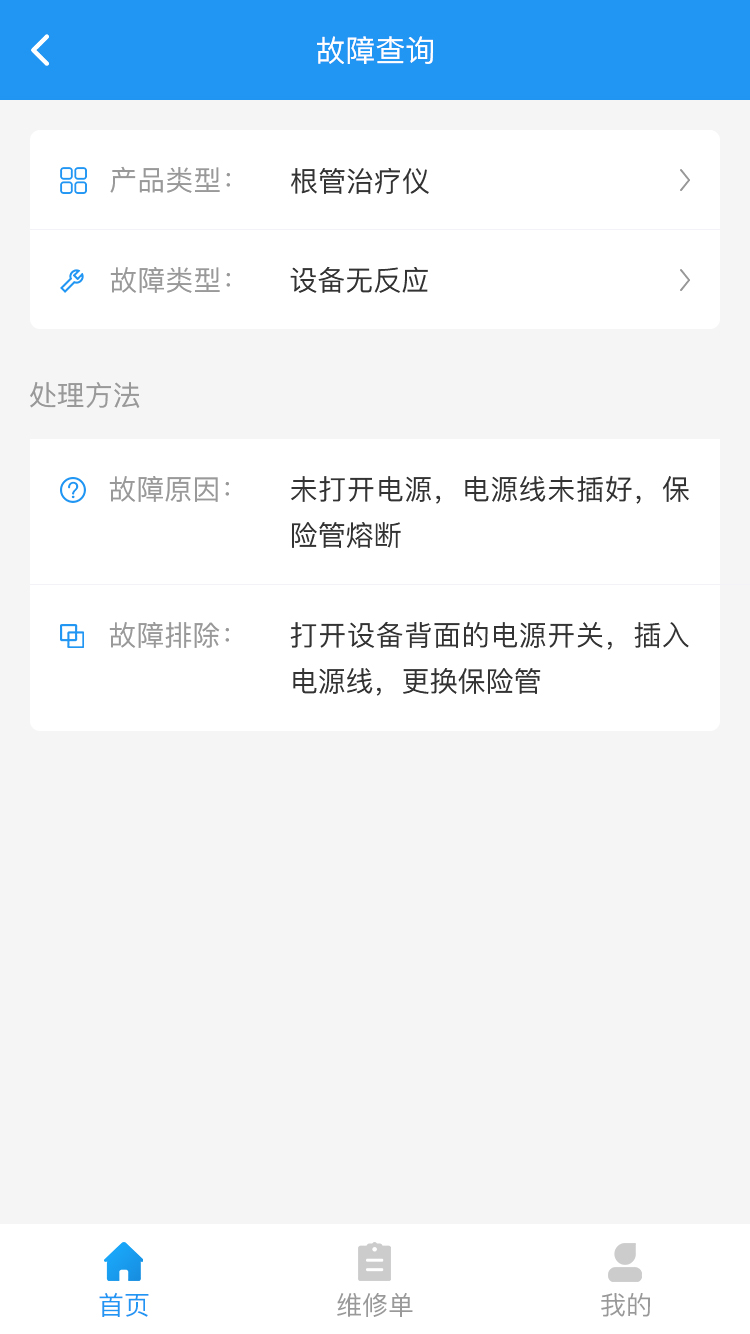Open the 维修单 tab
The width and height of the screenshot is (750, 1334).
375,1280
